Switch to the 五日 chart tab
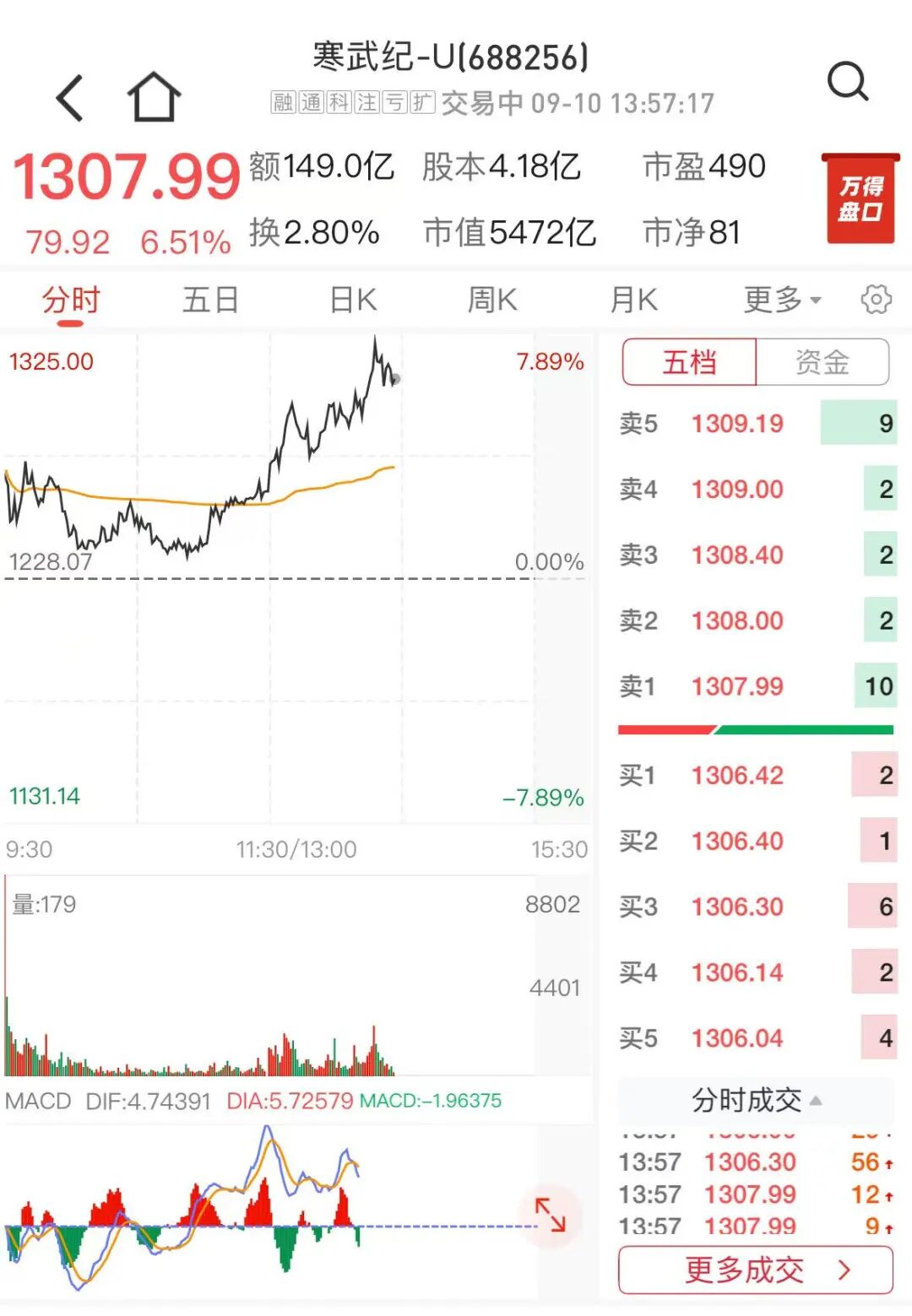The height and width of the screenshot is (1316, 912). (x=210, y=300)
